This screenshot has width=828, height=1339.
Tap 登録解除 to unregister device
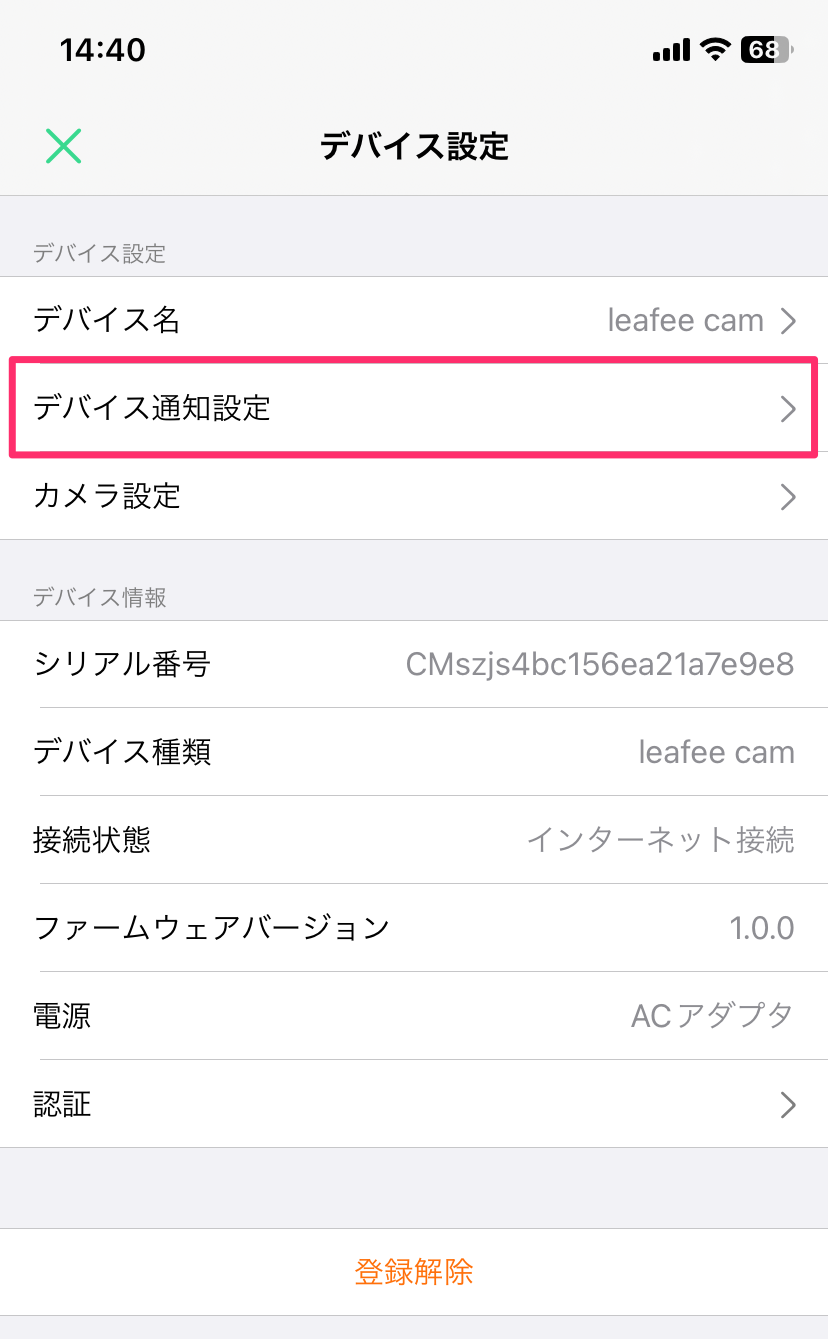click(414, 1272)
